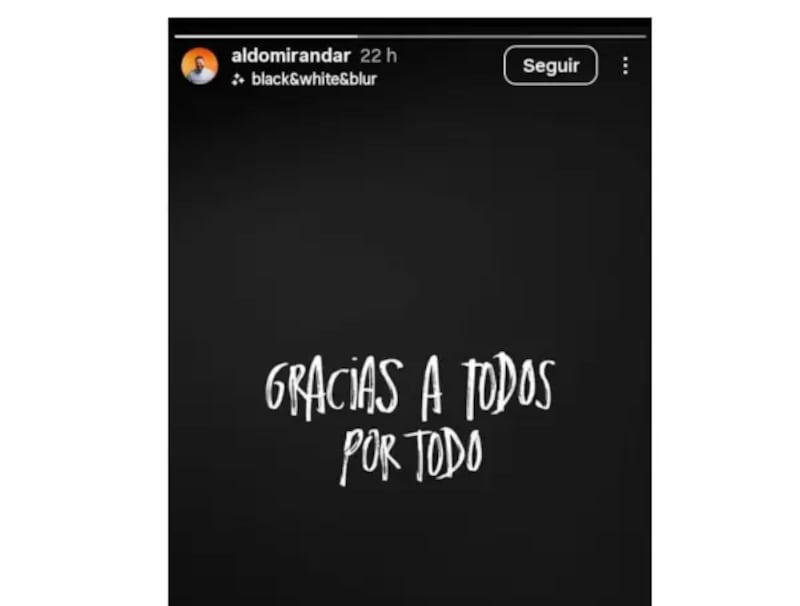Open the black&white&blur effect link

click(x=313, y=79)
